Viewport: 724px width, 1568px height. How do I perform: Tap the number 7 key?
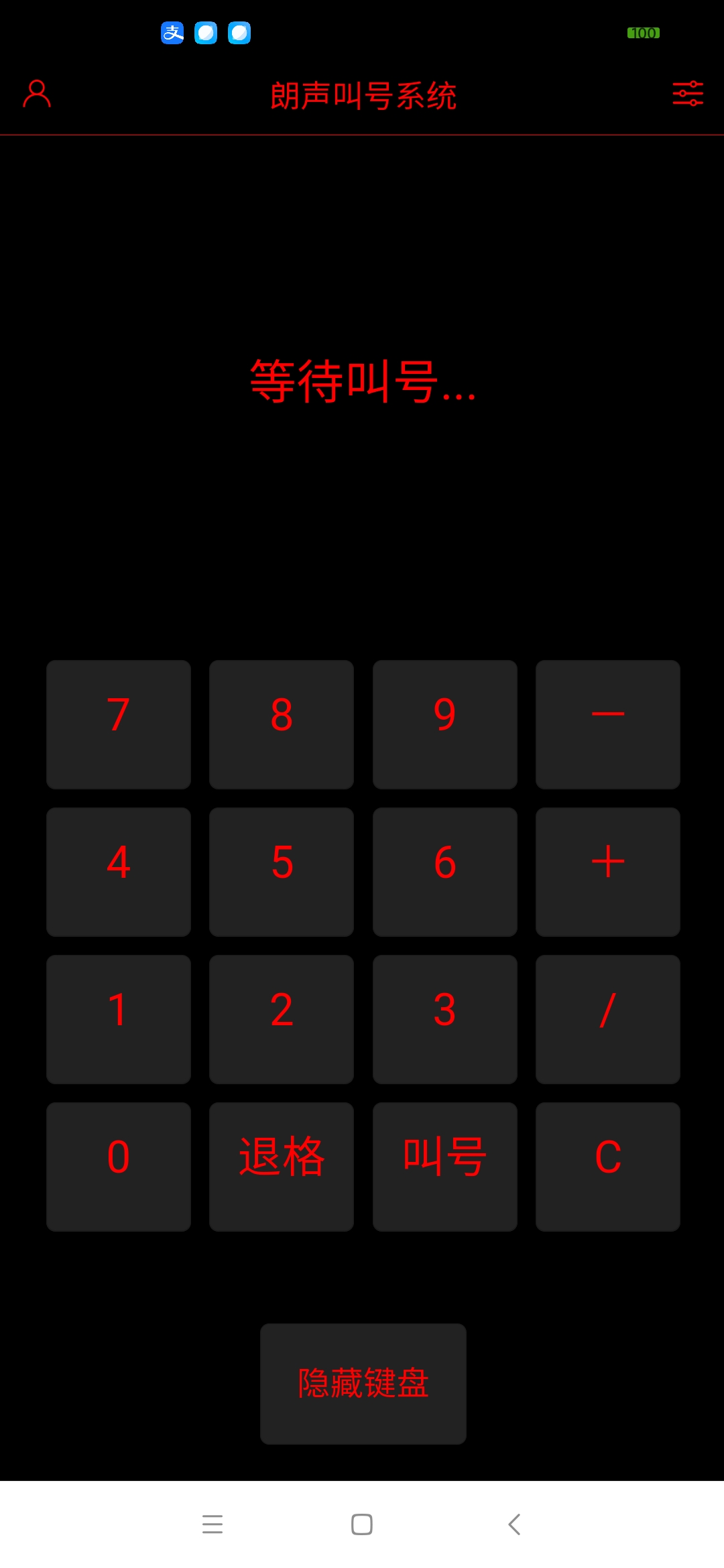pos(119,724)
